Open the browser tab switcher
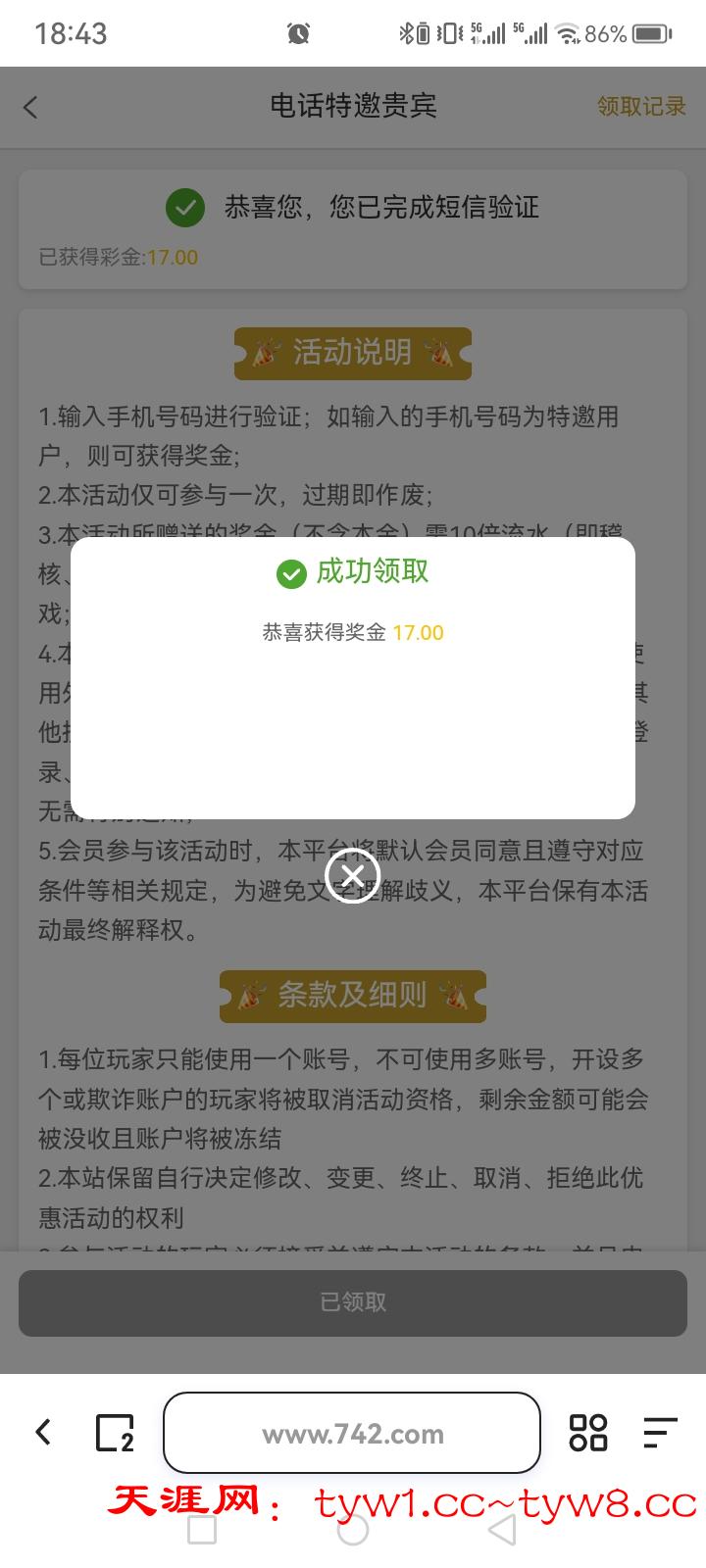 click(115, 1433)
